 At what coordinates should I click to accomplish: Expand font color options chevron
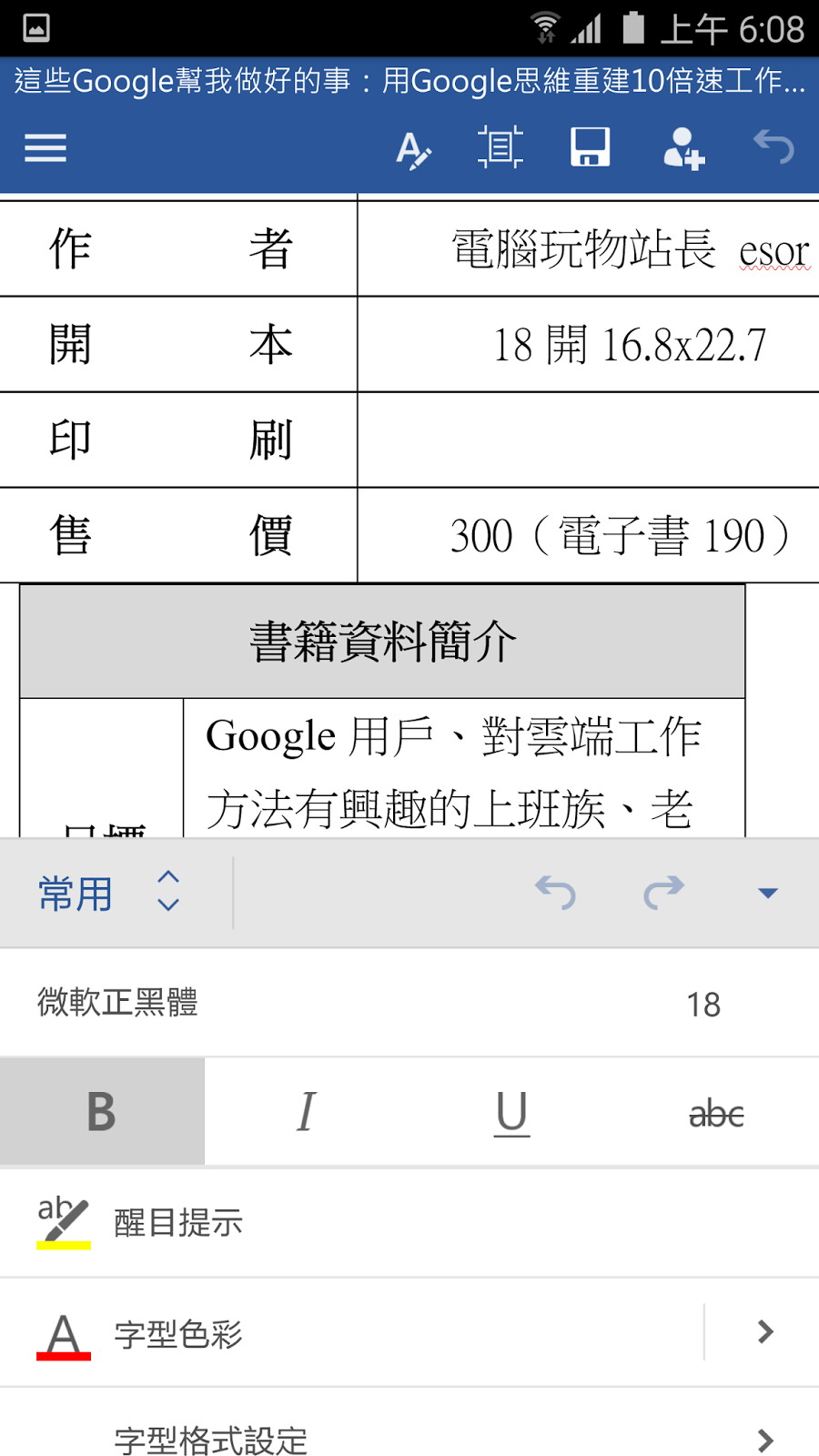click(764, 1332)
